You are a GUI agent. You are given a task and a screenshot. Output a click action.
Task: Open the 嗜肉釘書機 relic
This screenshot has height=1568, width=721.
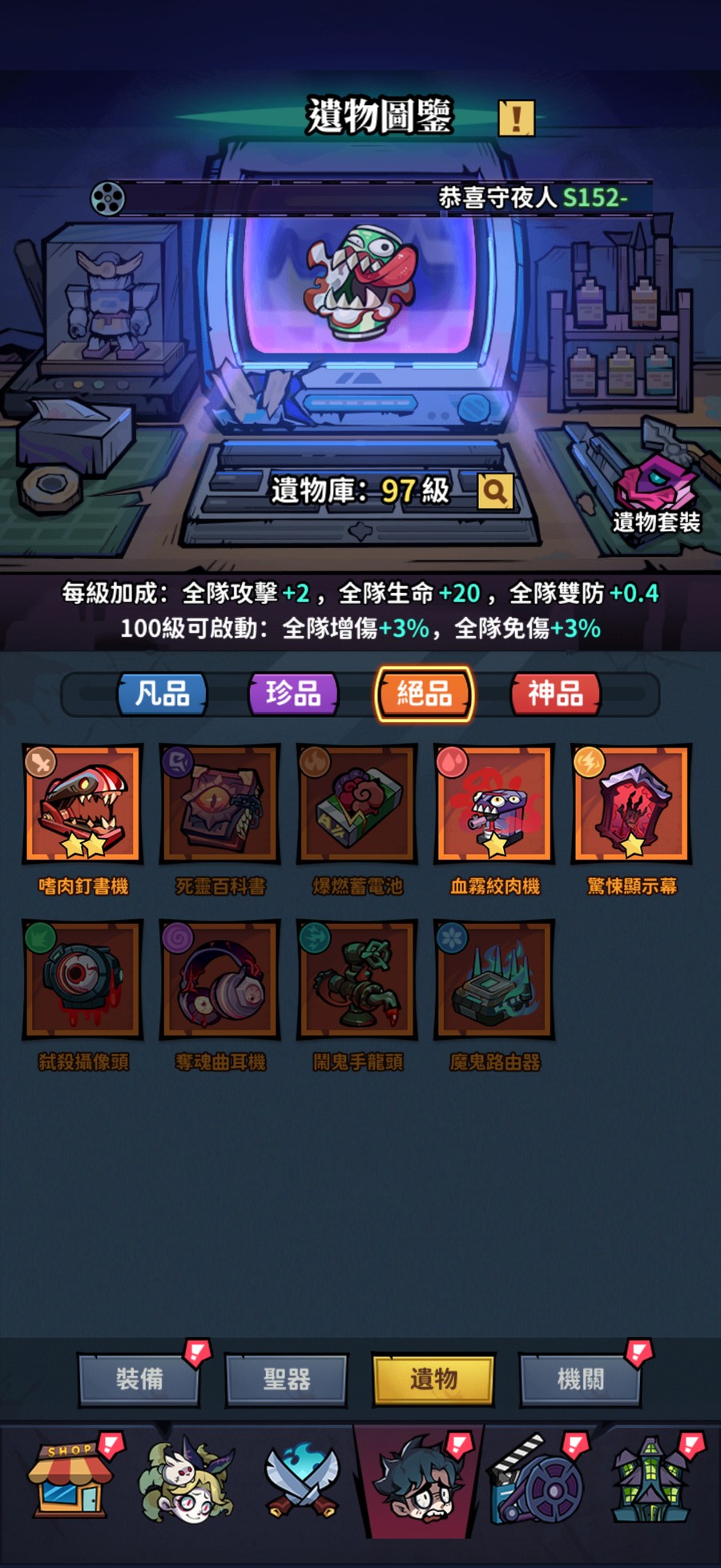point(83,804)
